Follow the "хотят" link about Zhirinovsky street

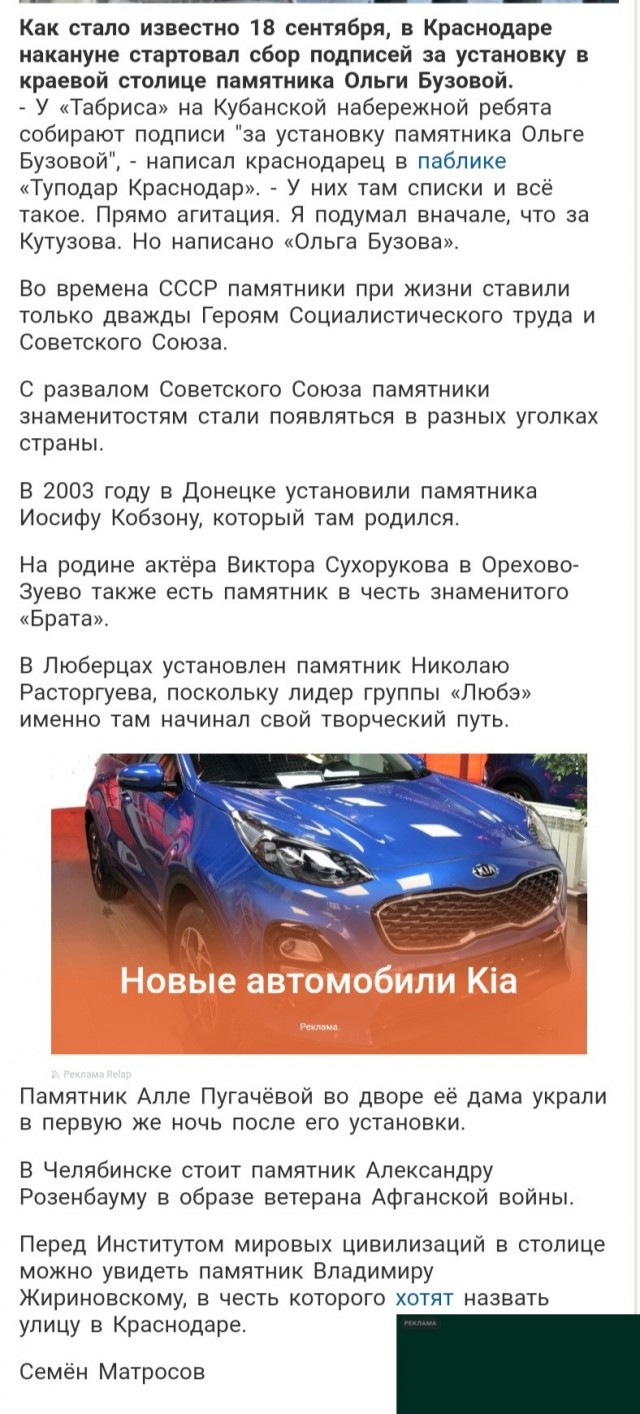[x=424, y=1298]
